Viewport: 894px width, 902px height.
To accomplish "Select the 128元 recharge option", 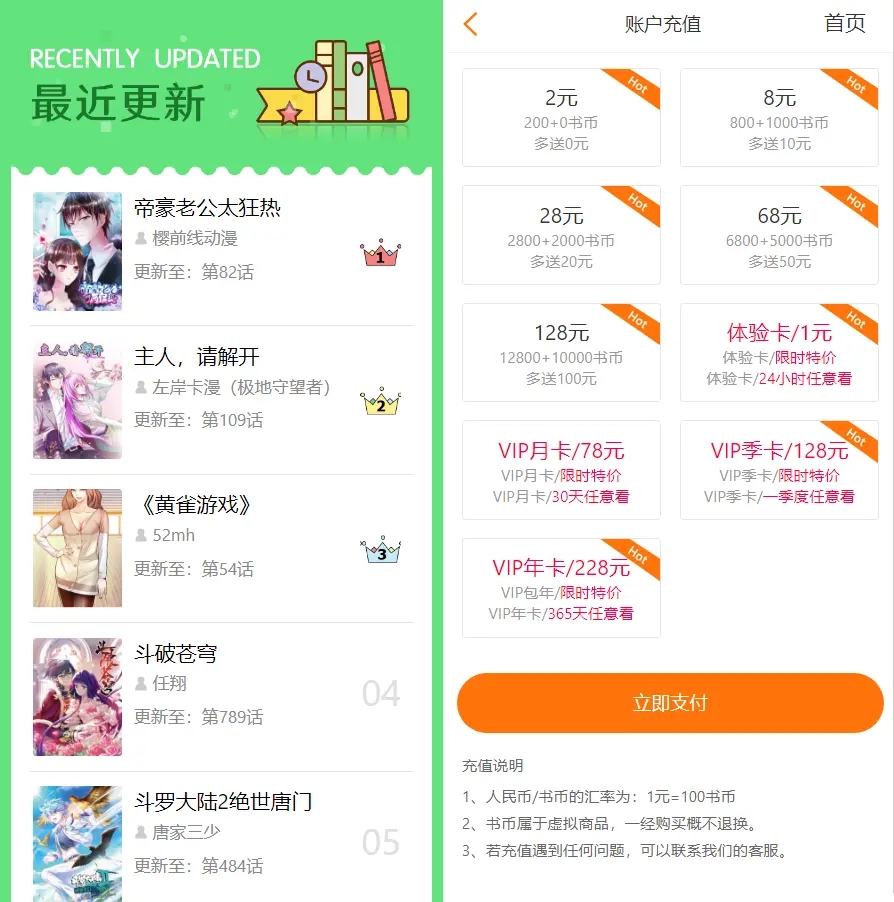I will pos(561,353).
